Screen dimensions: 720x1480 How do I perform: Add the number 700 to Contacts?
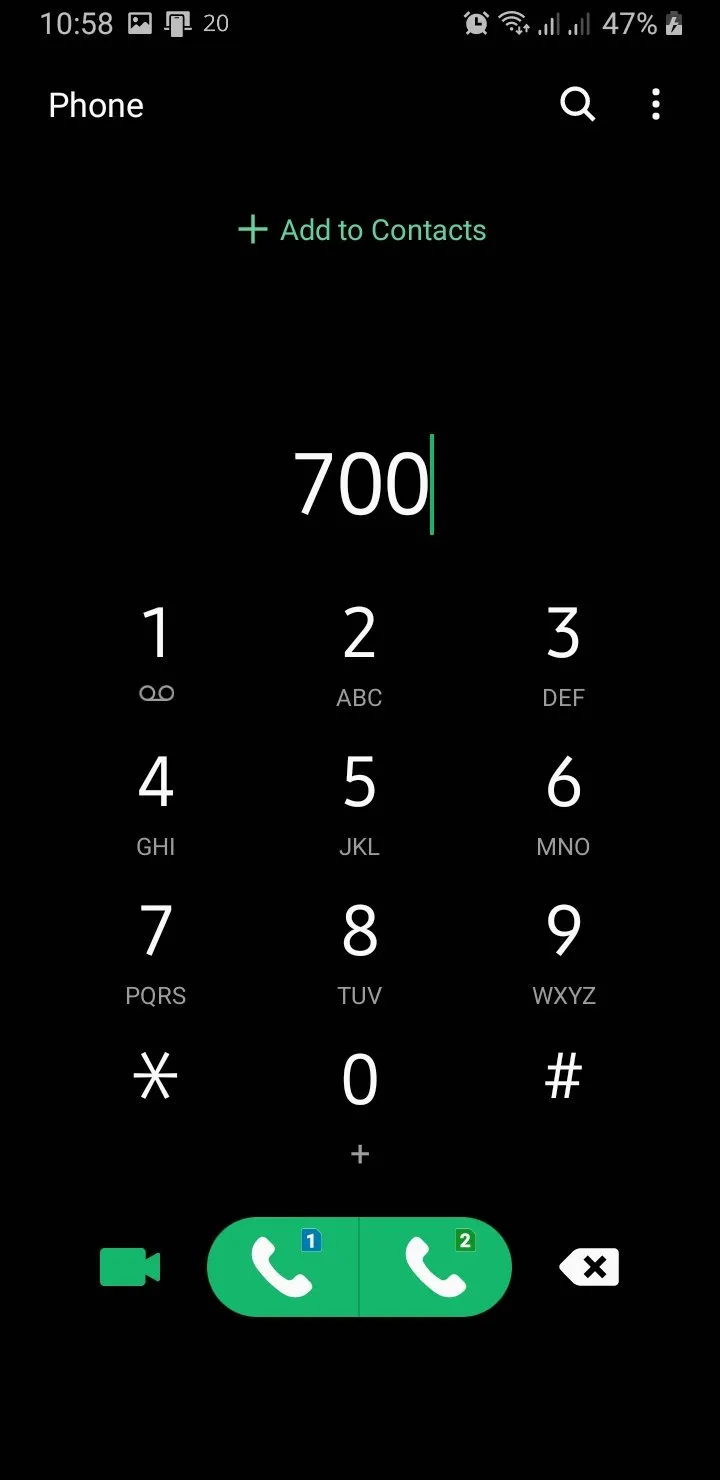pos(362,230)
